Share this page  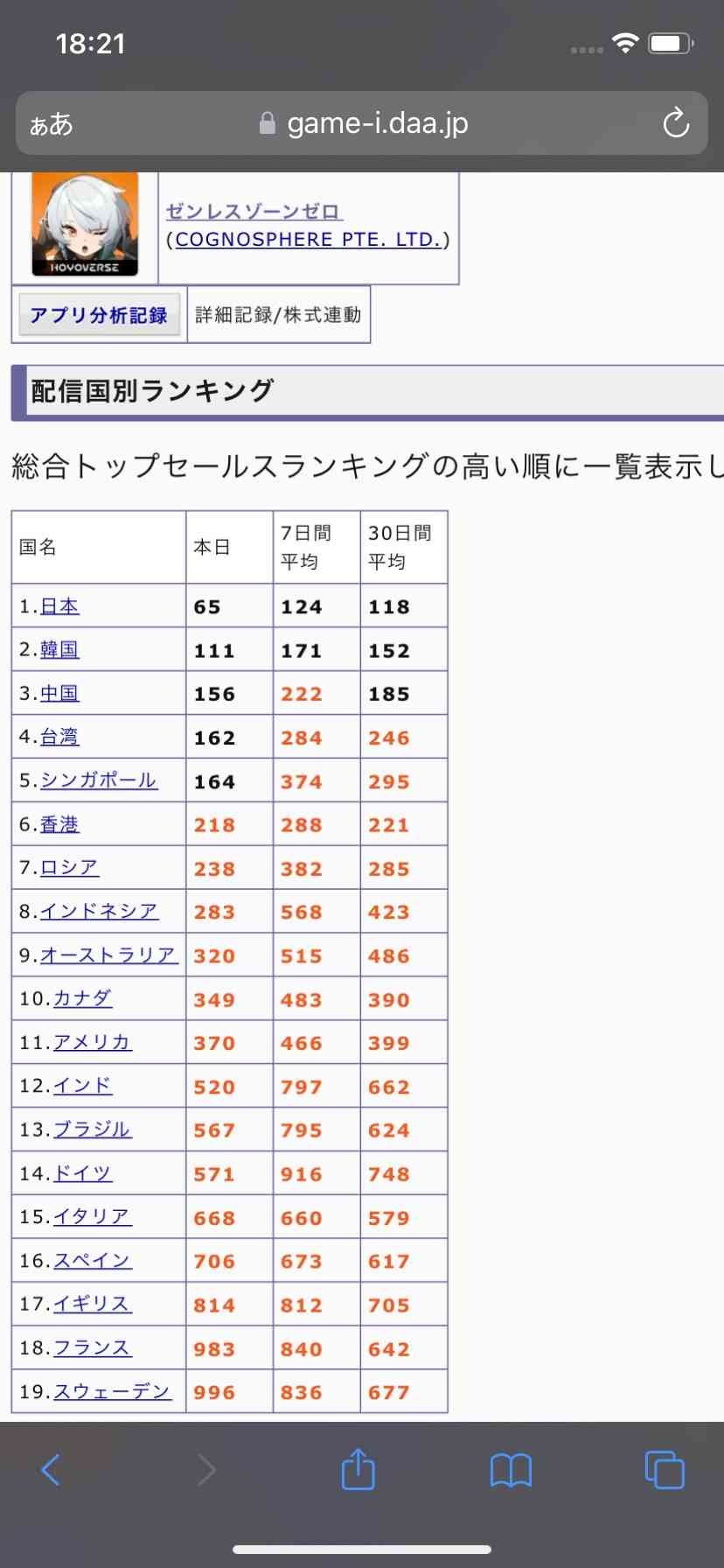click(358, 1470)
